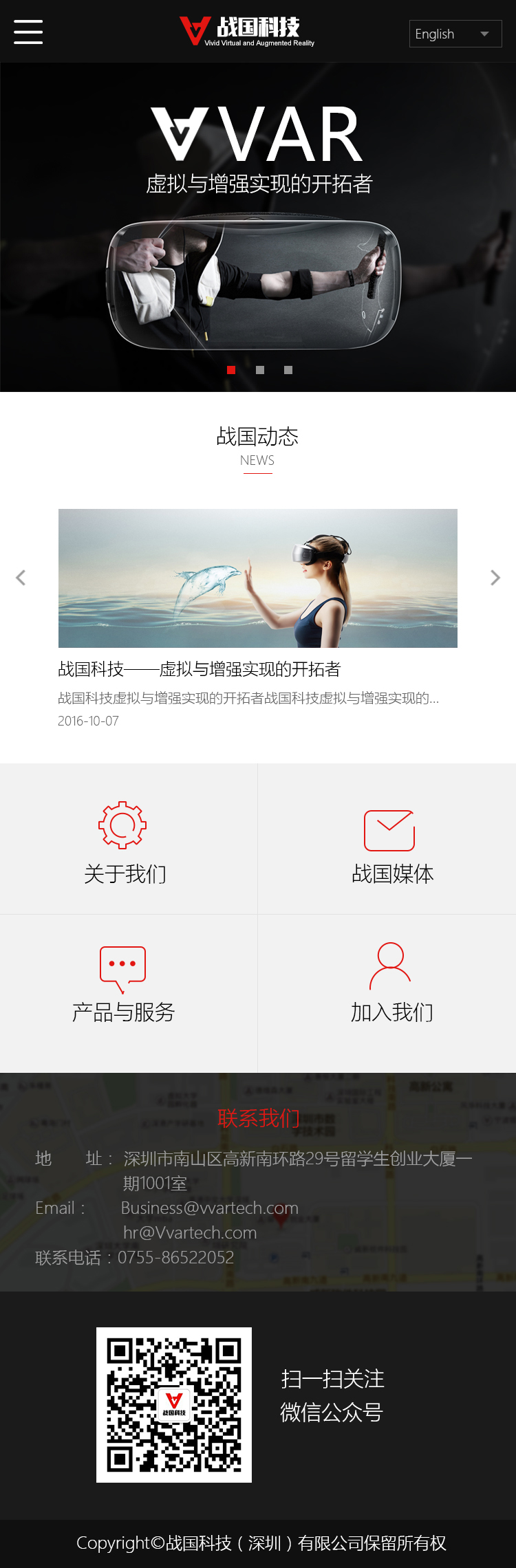Open 关于我们 section
516x1568 pixels.
(125, 842)
